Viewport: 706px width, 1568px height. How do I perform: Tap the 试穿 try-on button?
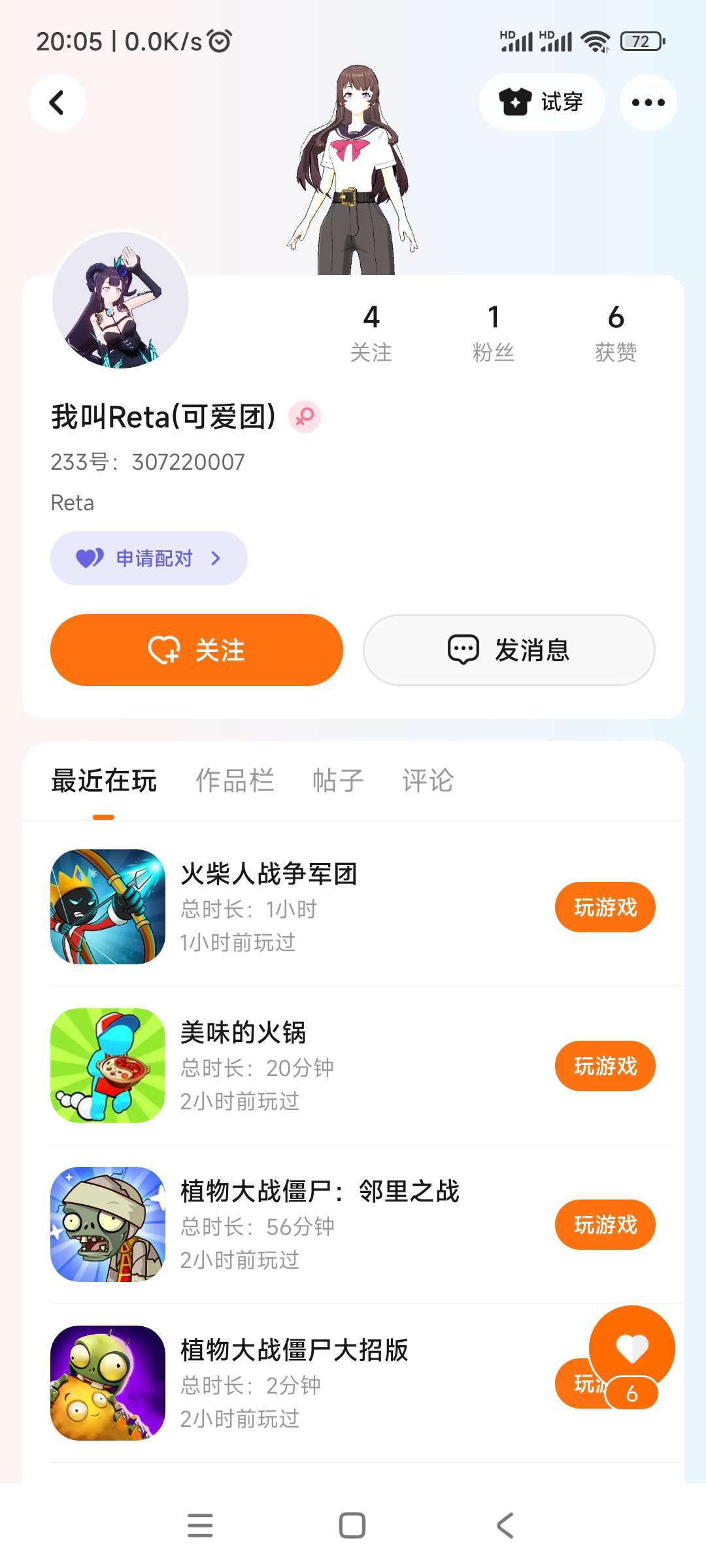[x=541, y=102]
